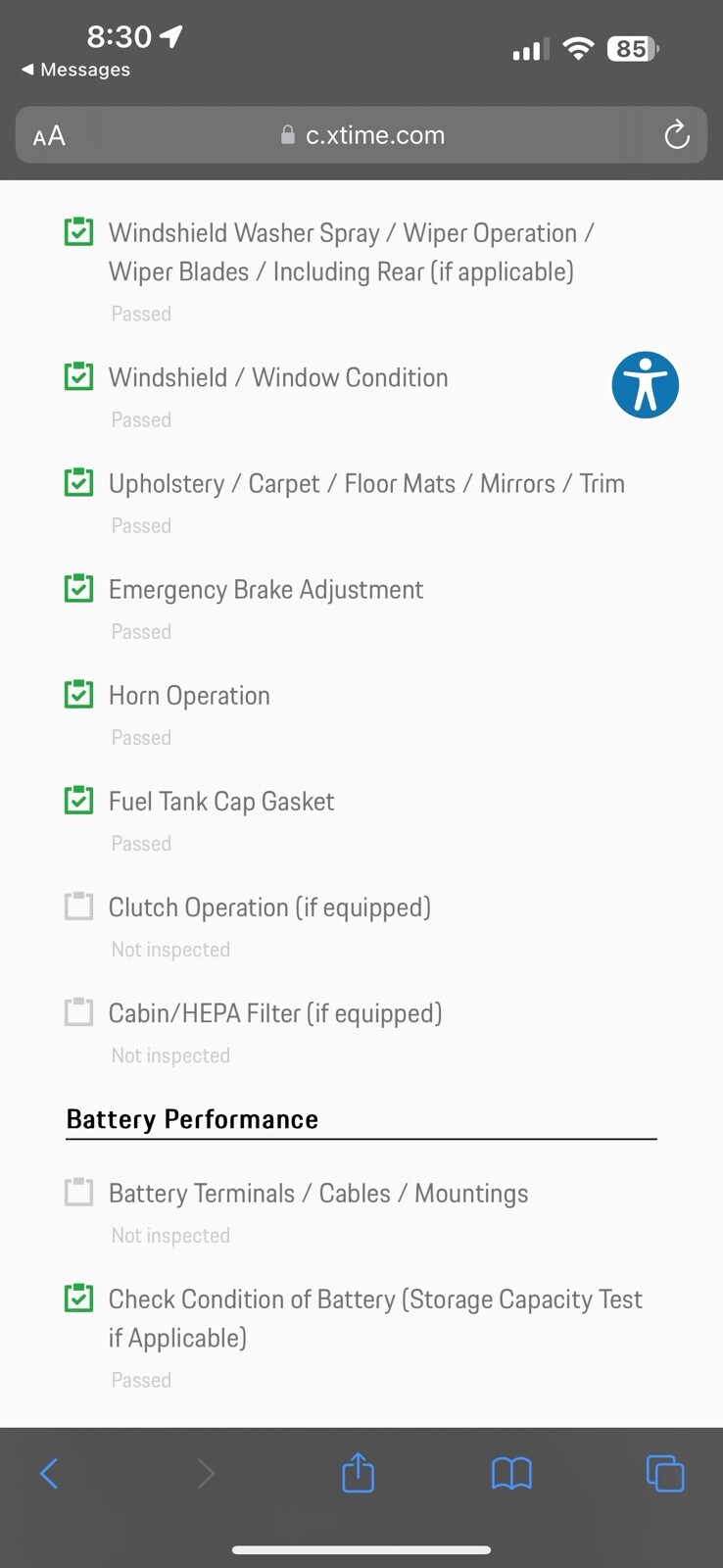The image size is (723, 1568).
Task: Go back to the previous page
Action: (x=49, y=1472)
